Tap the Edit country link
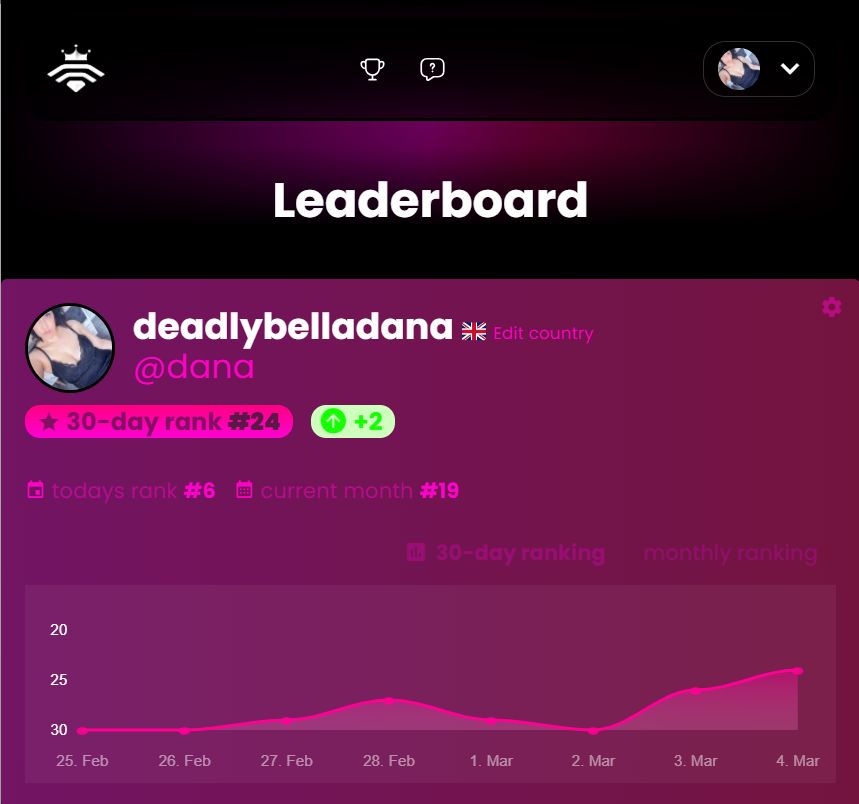Image resolution: width=859 pixels, height=804 pixels. coord(543,333)
